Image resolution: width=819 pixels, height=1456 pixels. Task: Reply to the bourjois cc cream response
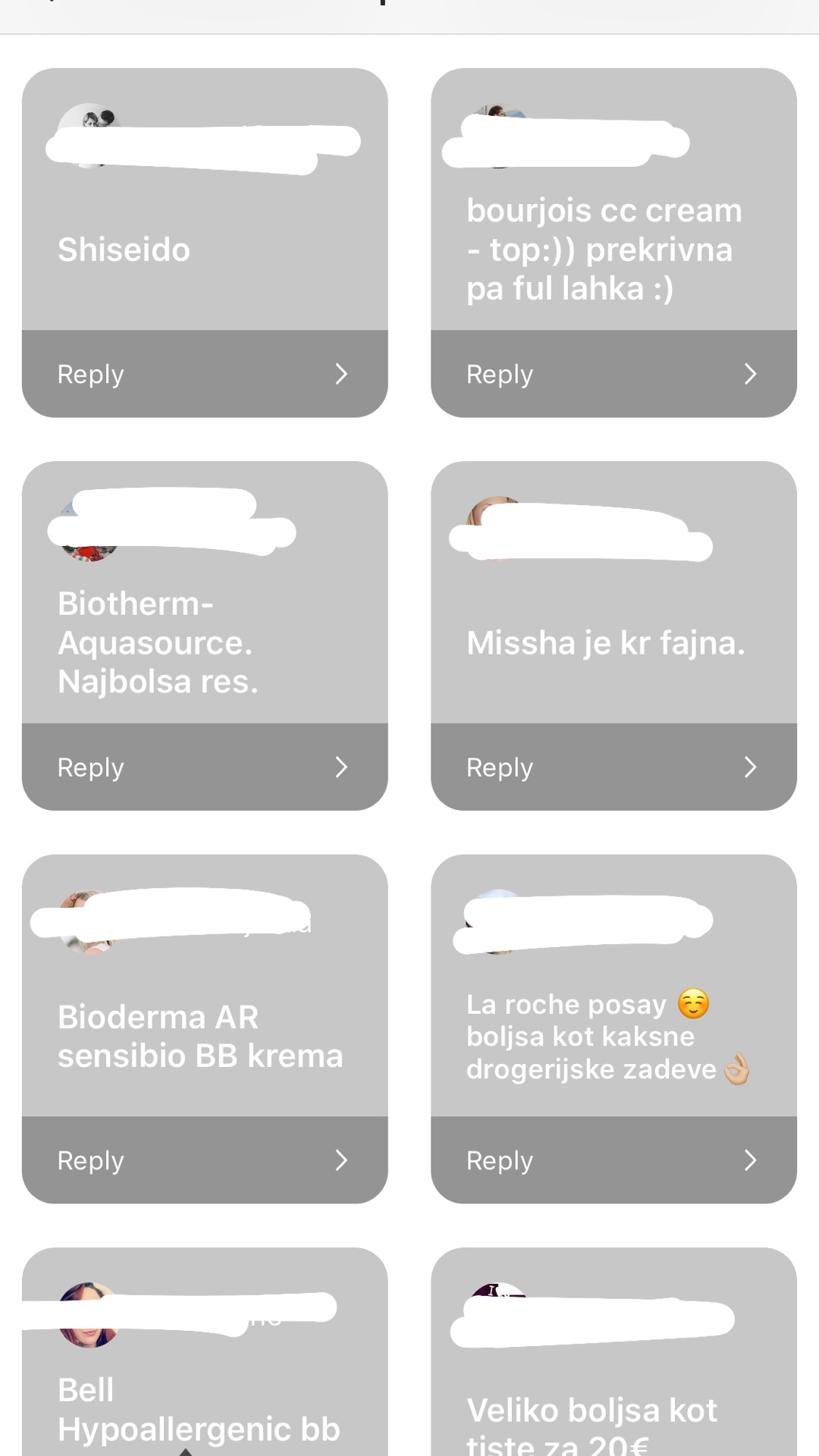coord(613,374)
